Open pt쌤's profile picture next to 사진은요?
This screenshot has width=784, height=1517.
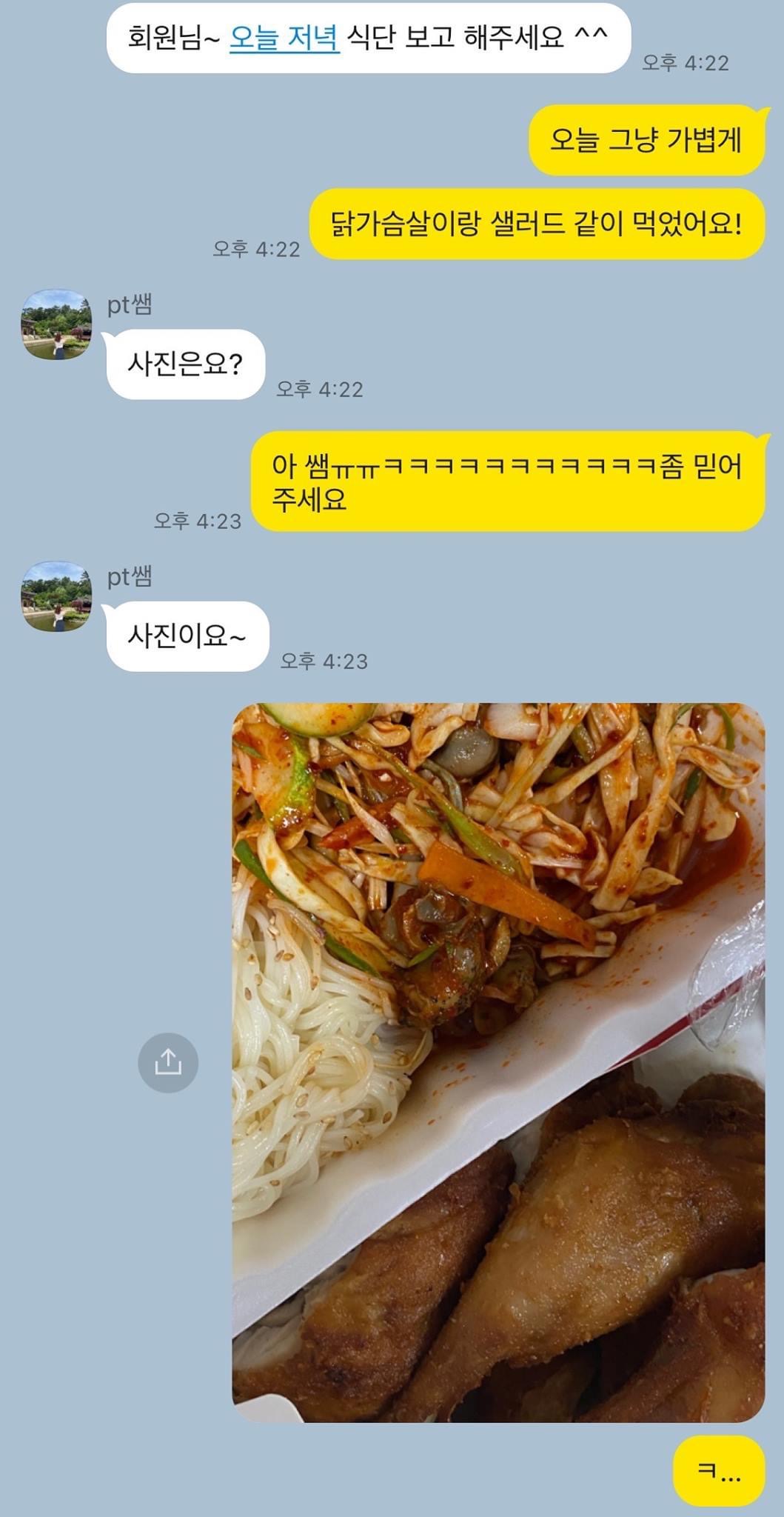point(56,324)
